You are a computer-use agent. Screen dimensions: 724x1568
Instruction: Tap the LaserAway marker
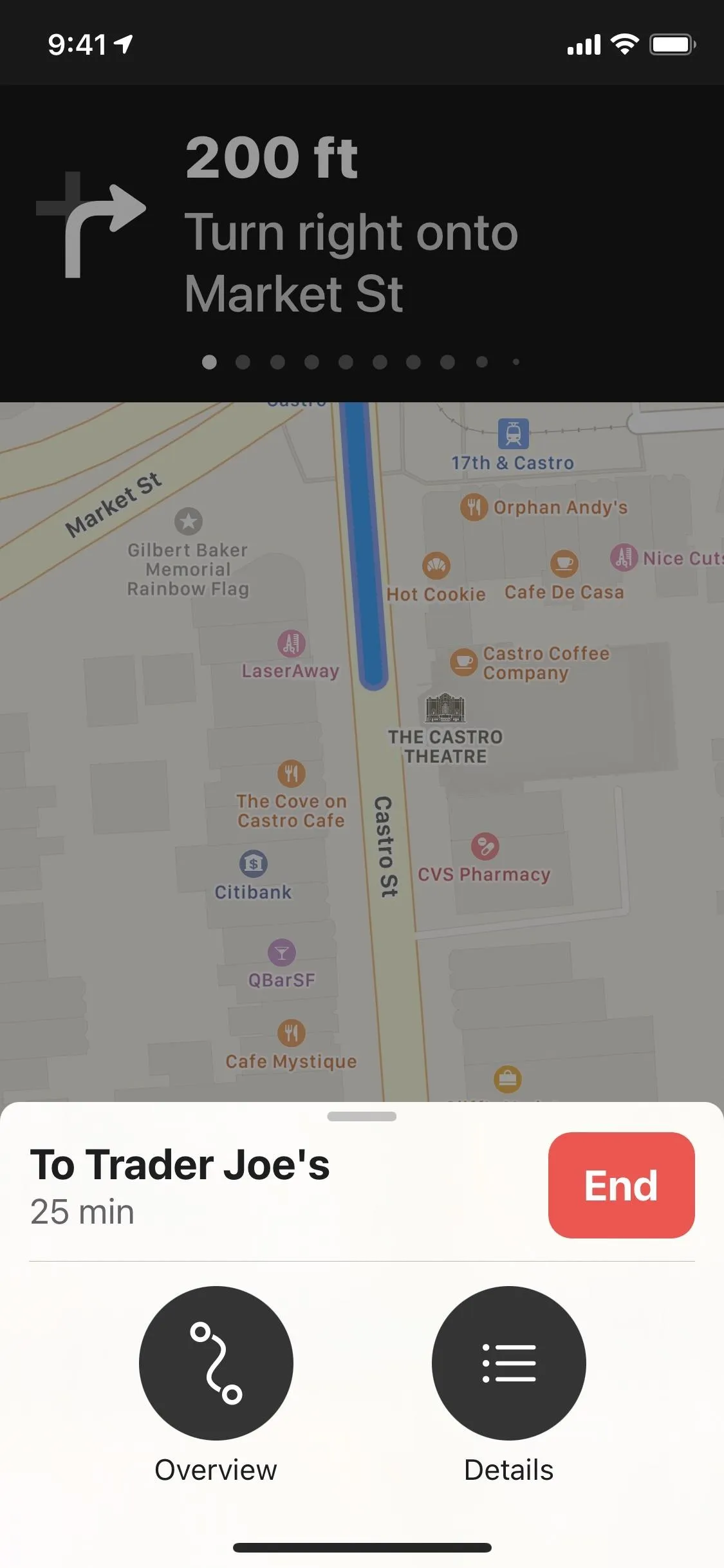(292, 643)
